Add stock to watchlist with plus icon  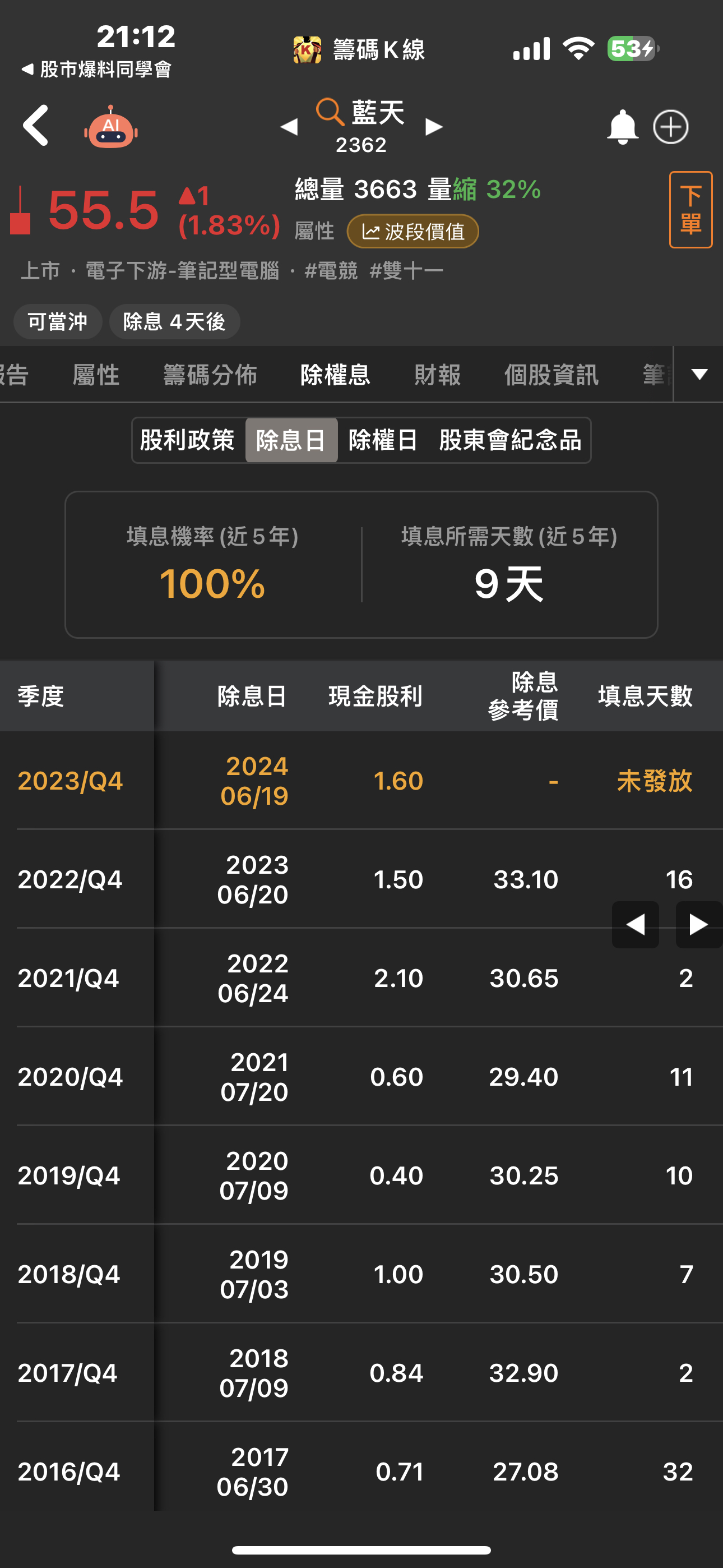coord(671,127)
